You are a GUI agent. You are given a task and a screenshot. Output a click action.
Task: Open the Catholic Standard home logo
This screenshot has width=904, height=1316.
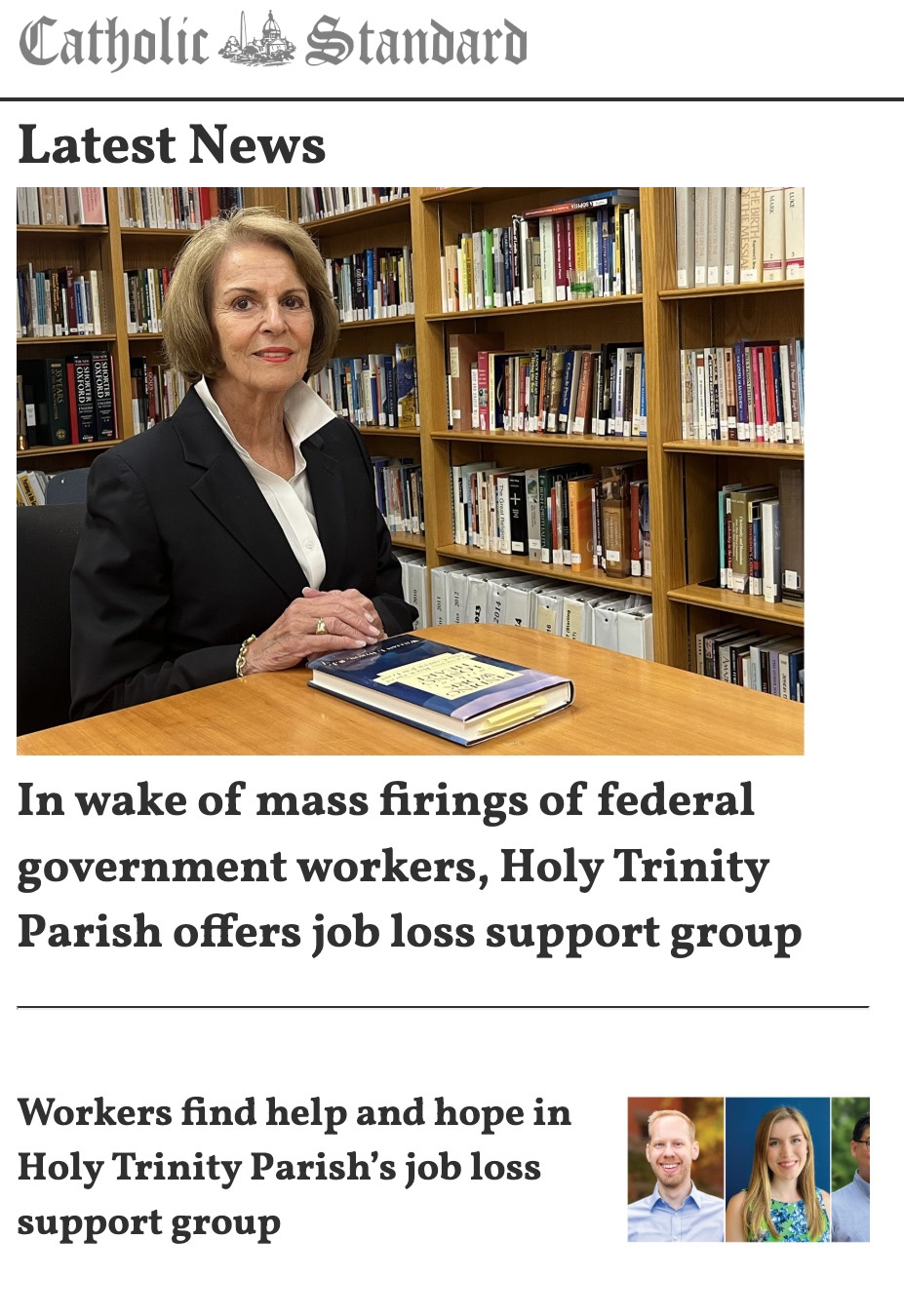[273, 42]
